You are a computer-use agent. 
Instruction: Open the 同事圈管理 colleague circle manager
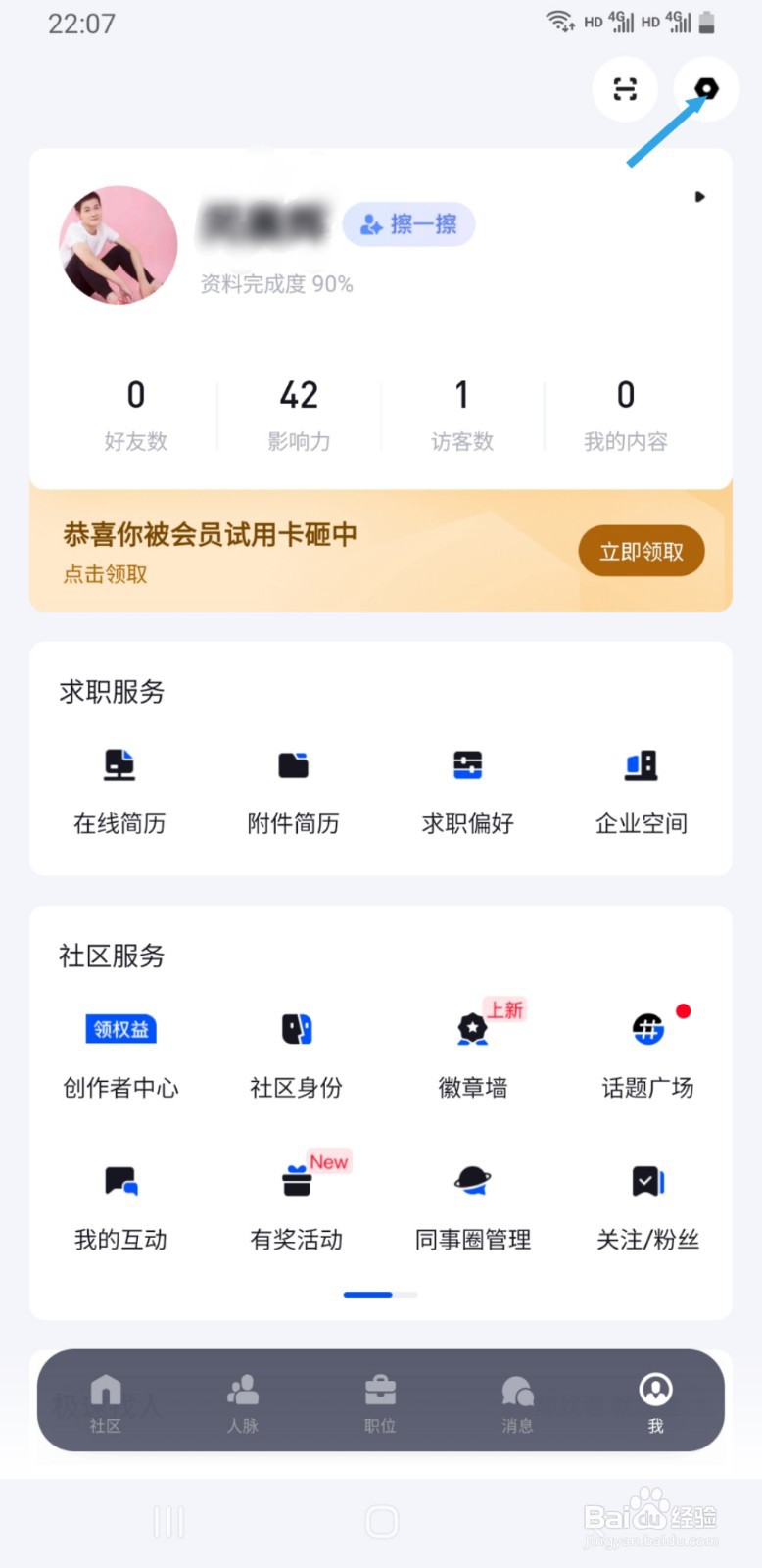(x=472, y=1205)
